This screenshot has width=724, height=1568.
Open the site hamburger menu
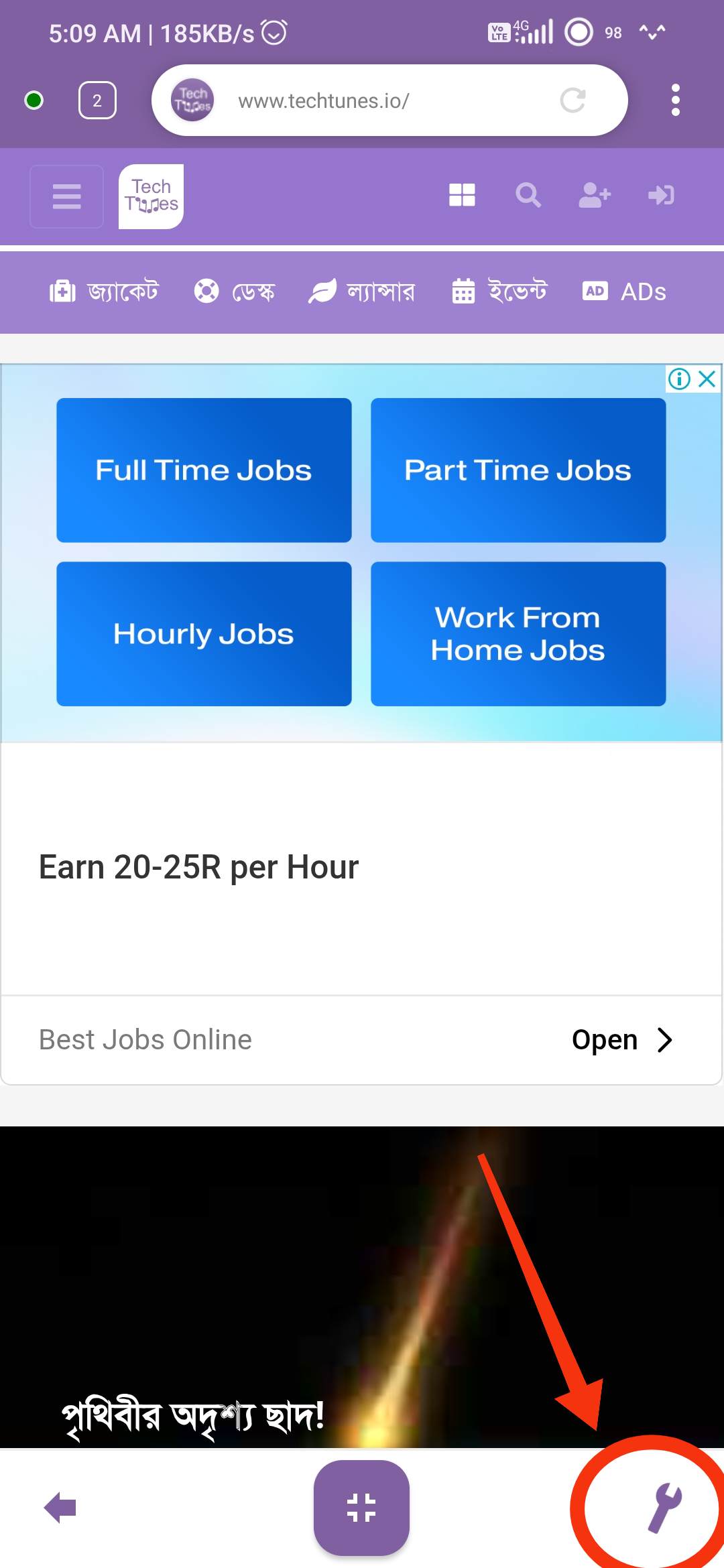(x=66, y=196)
